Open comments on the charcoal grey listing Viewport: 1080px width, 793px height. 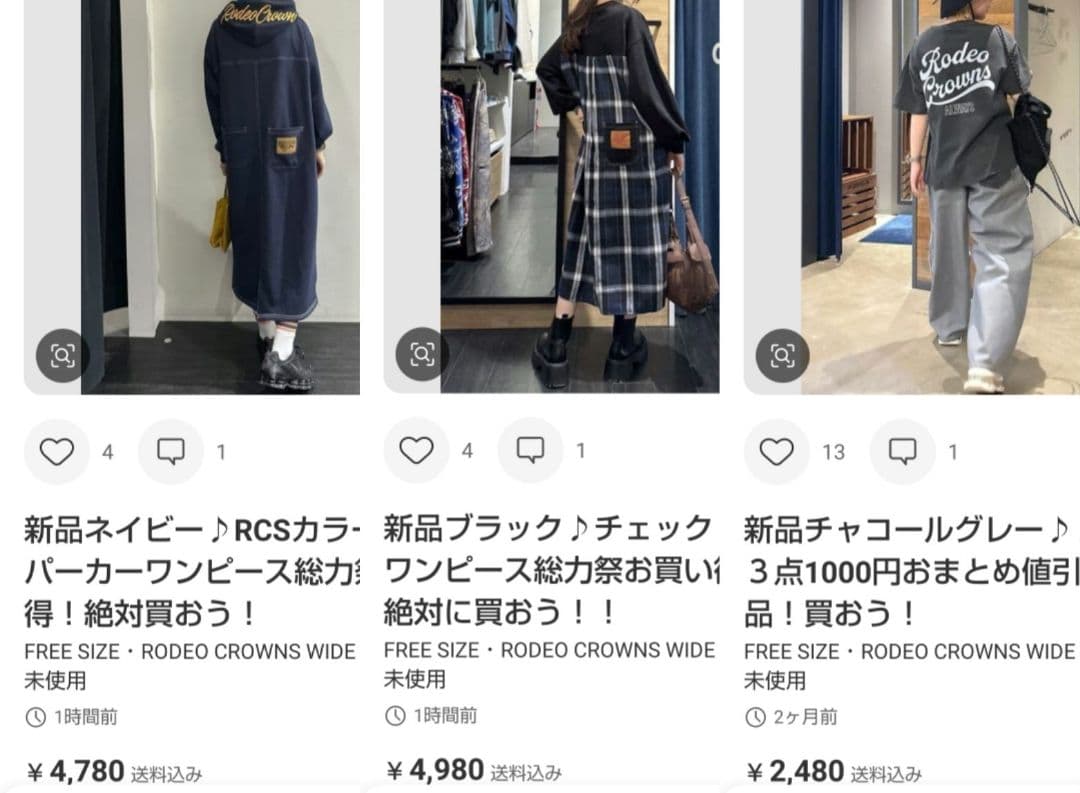pyautogui.click(x=903, y=452)
